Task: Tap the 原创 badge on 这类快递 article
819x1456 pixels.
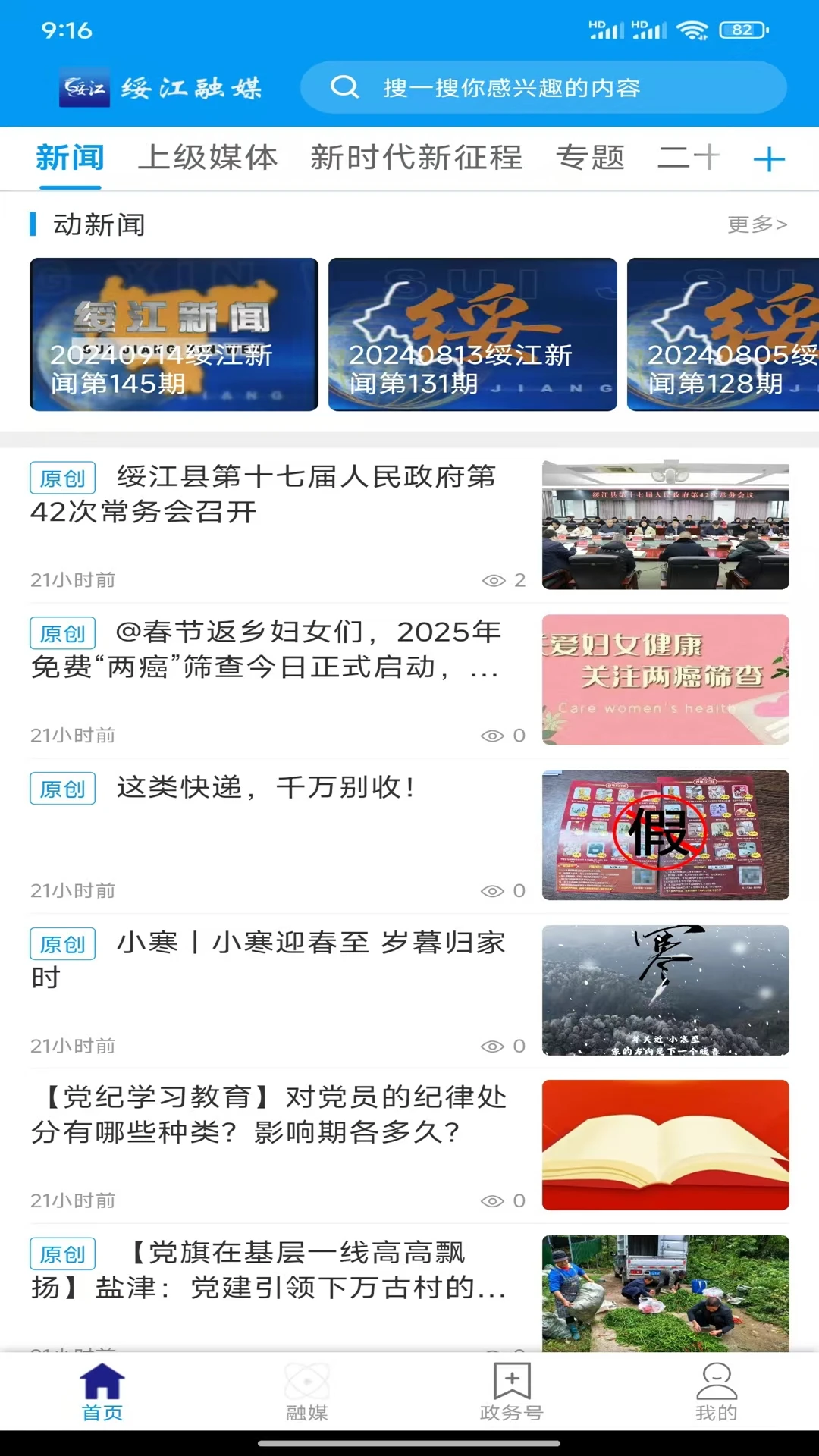Action: 61,790
